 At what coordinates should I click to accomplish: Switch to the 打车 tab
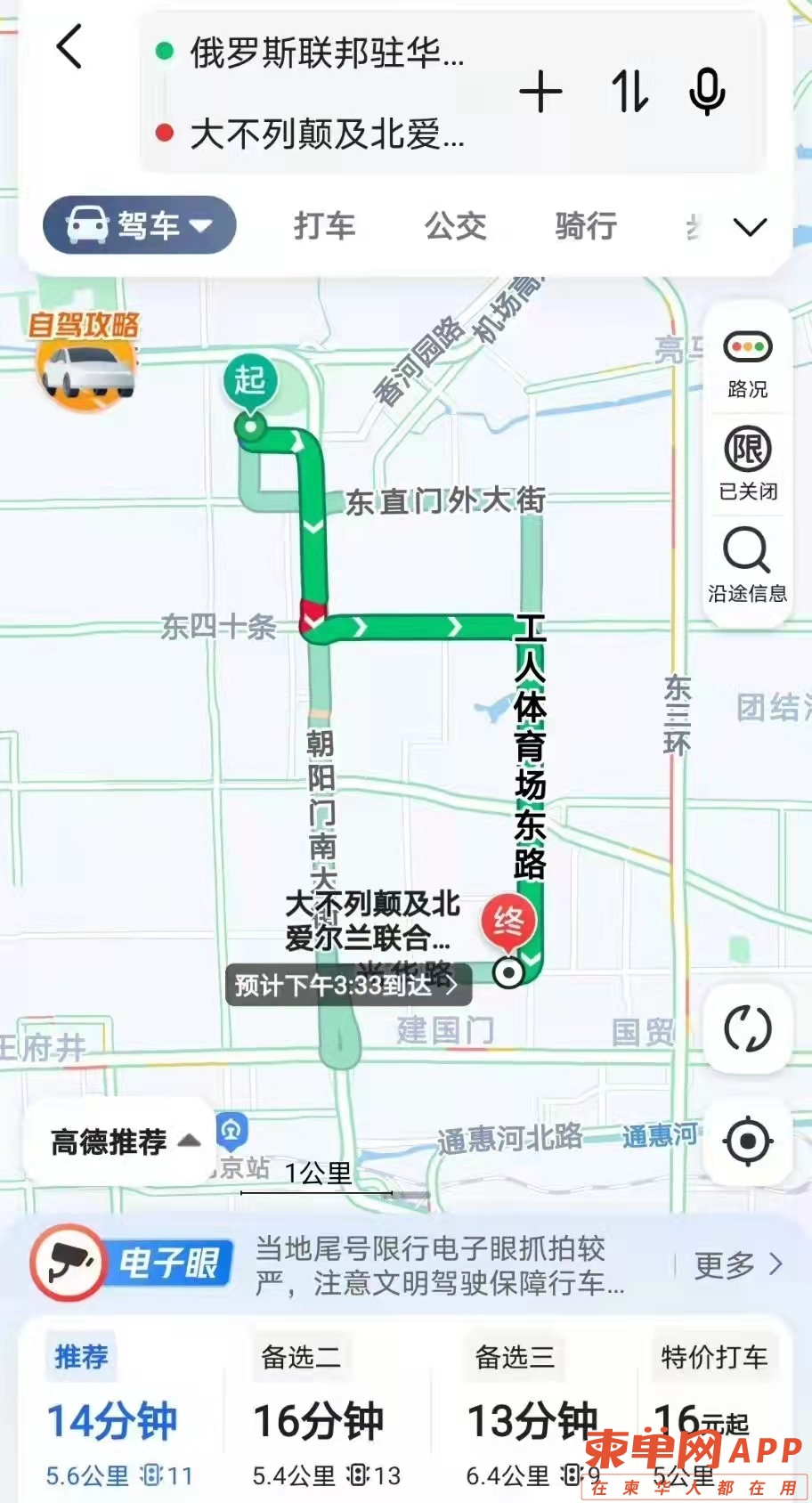325,226
